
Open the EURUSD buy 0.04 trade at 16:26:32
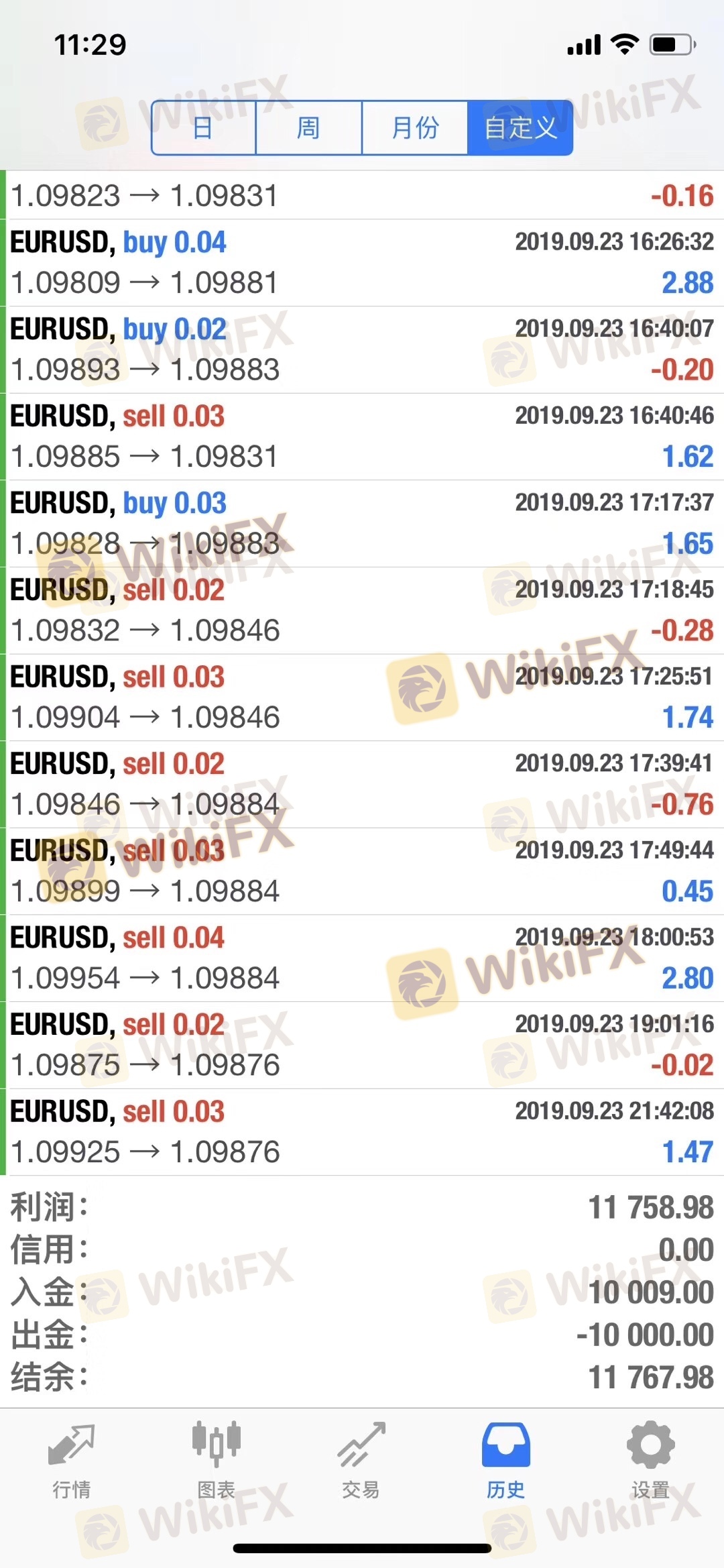[362, 263]
